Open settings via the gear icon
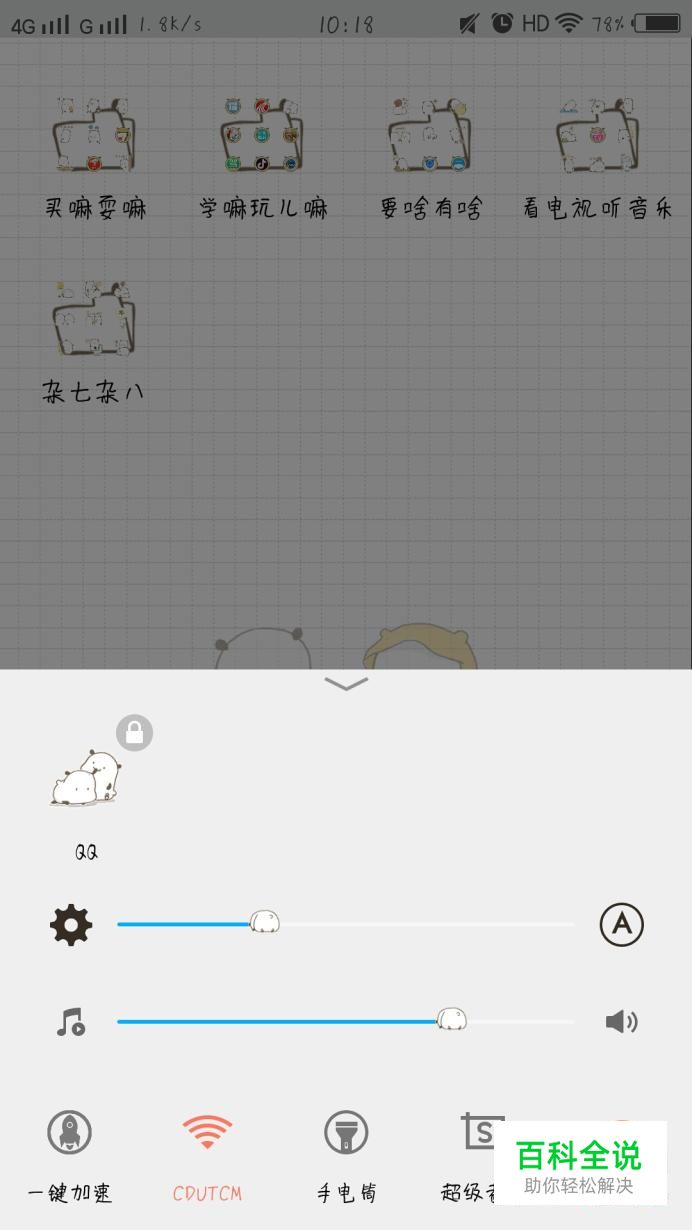The image size is (692, 1230). 71,925
